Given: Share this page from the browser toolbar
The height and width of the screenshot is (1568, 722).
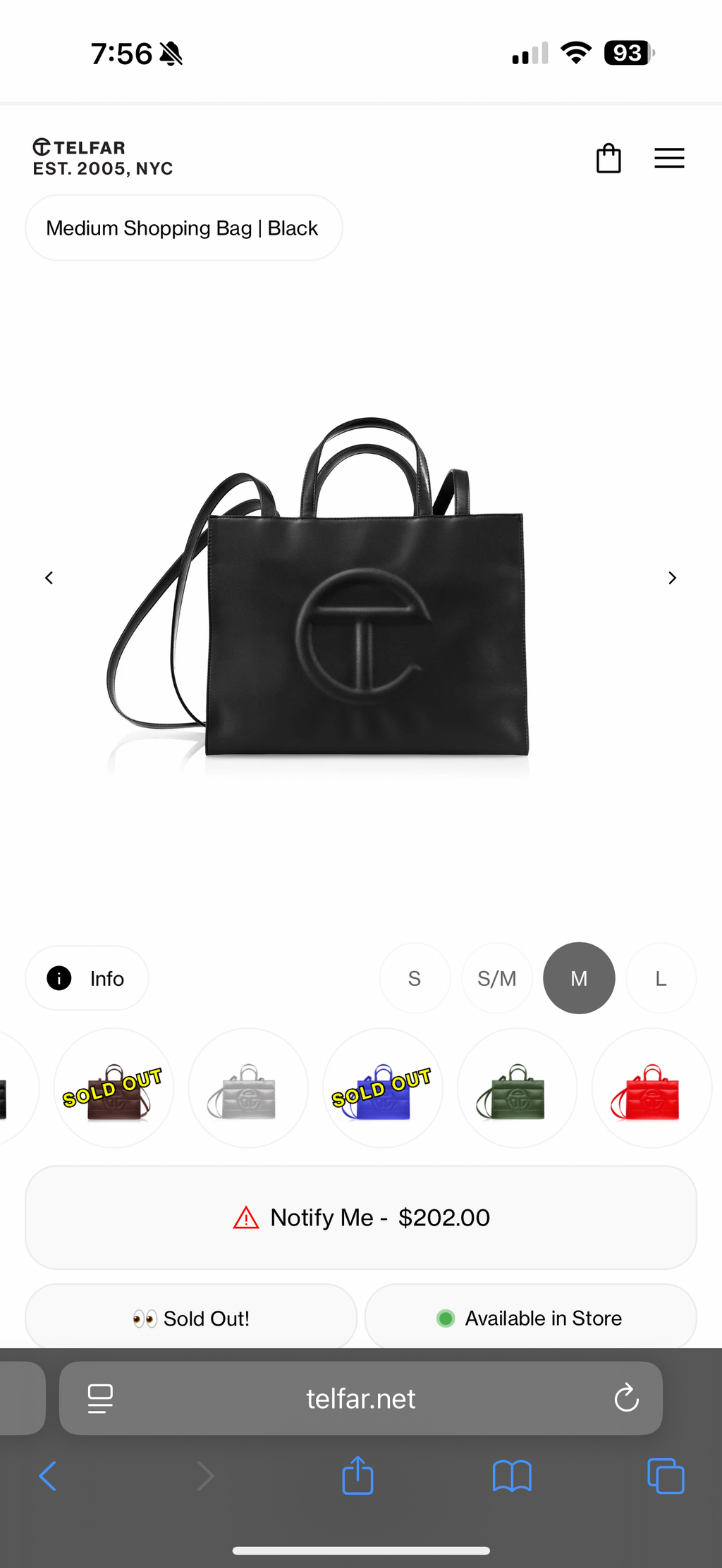Looking at the screenshot, I should click(357, 1475).
